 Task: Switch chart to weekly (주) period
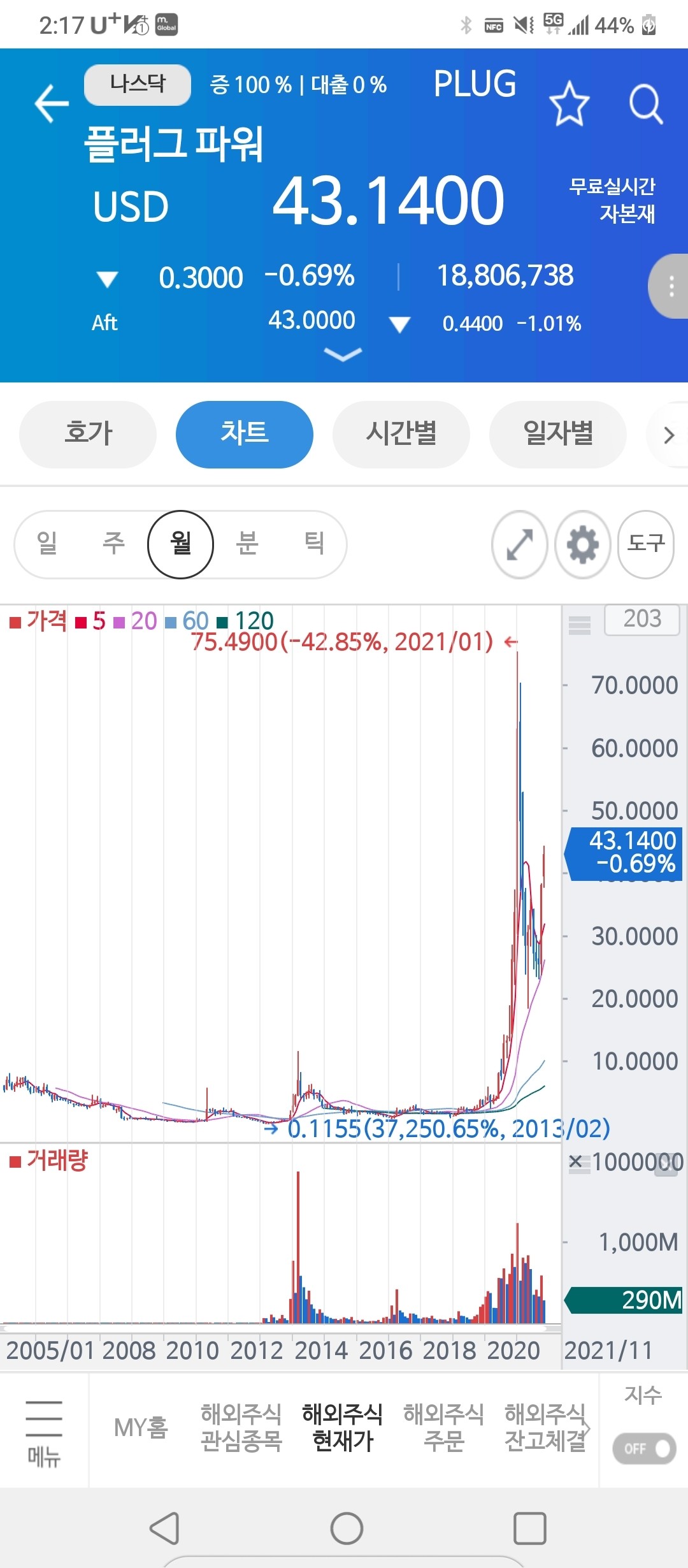tap(114, 544)
